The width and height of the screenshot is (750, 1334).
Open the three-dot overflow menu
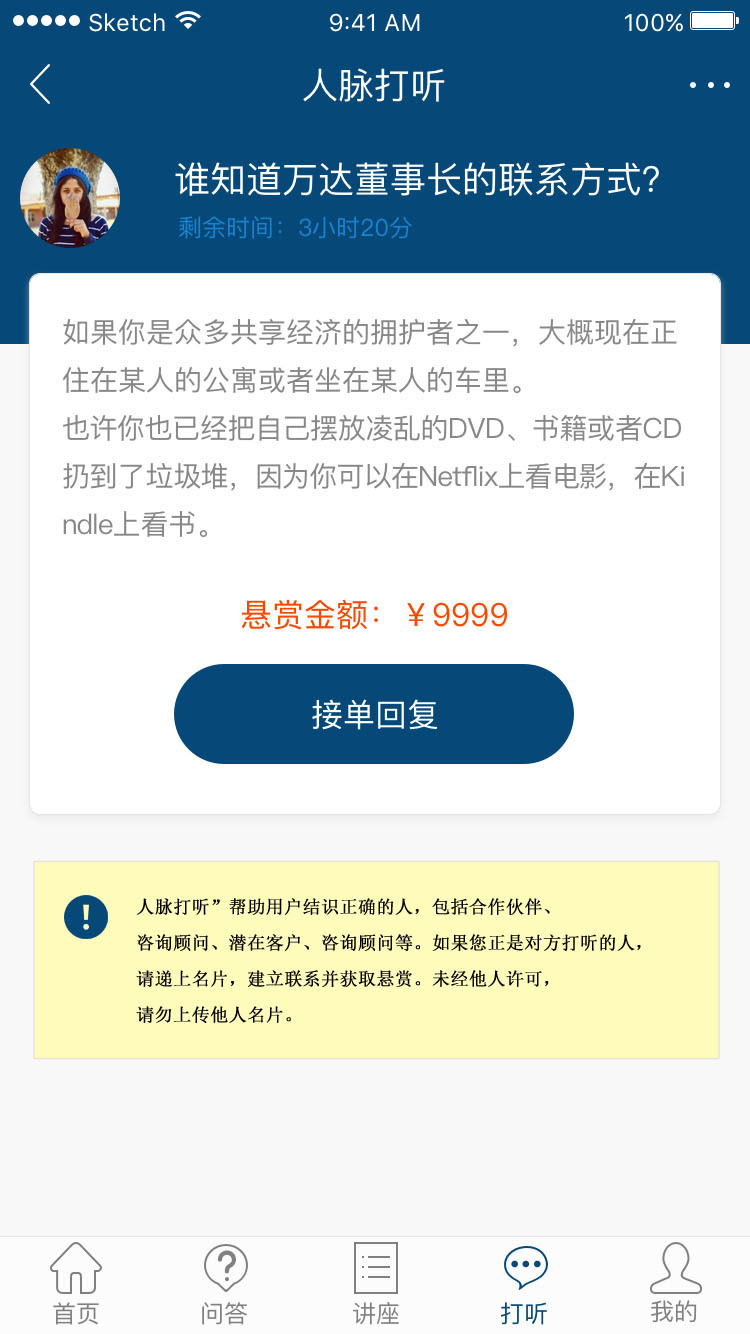coord(709,85)
